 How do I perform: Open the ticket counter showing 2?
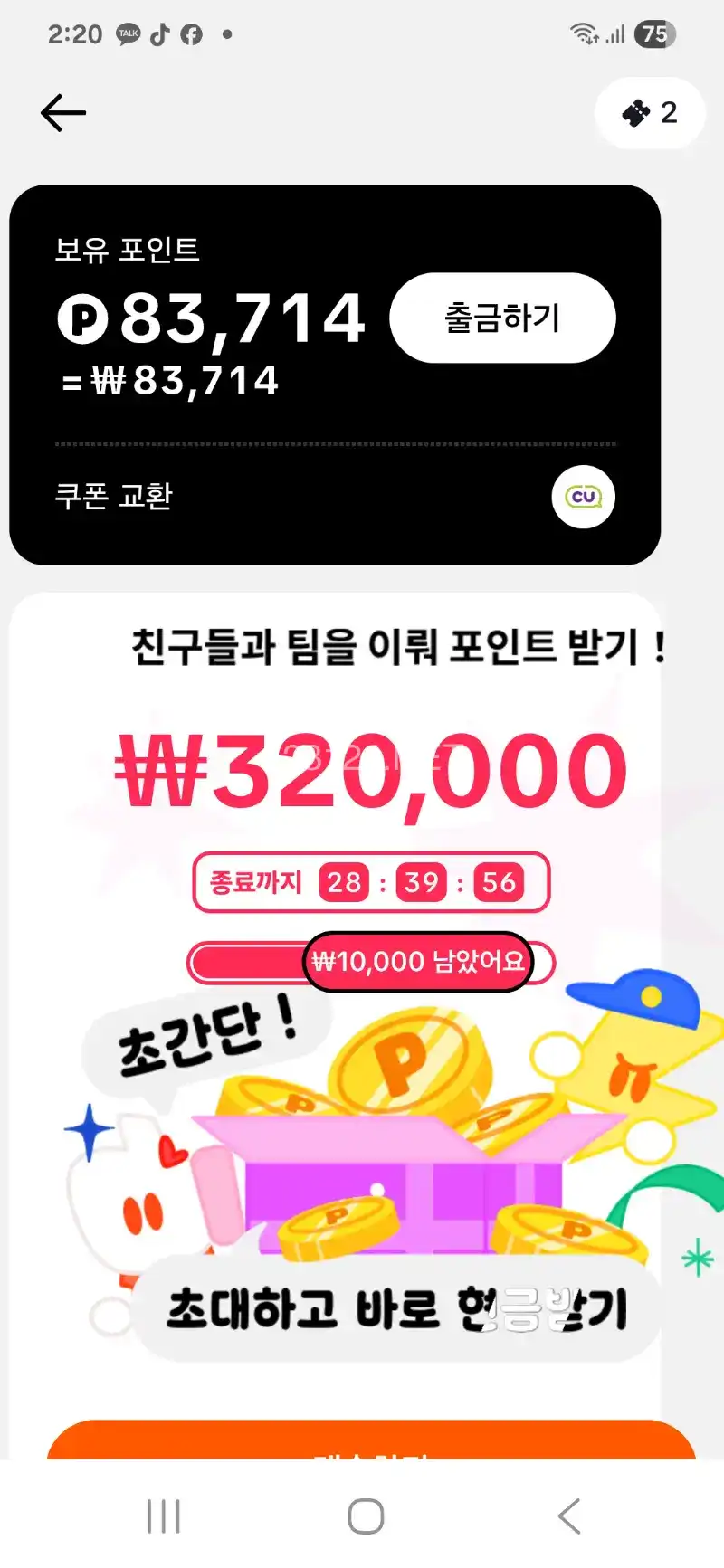[650, 113]
